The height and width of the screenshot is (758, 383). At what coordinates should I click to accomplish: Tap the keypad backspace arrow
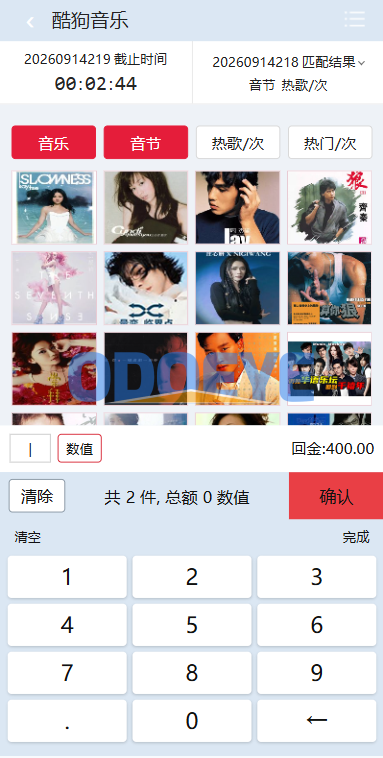316,721
